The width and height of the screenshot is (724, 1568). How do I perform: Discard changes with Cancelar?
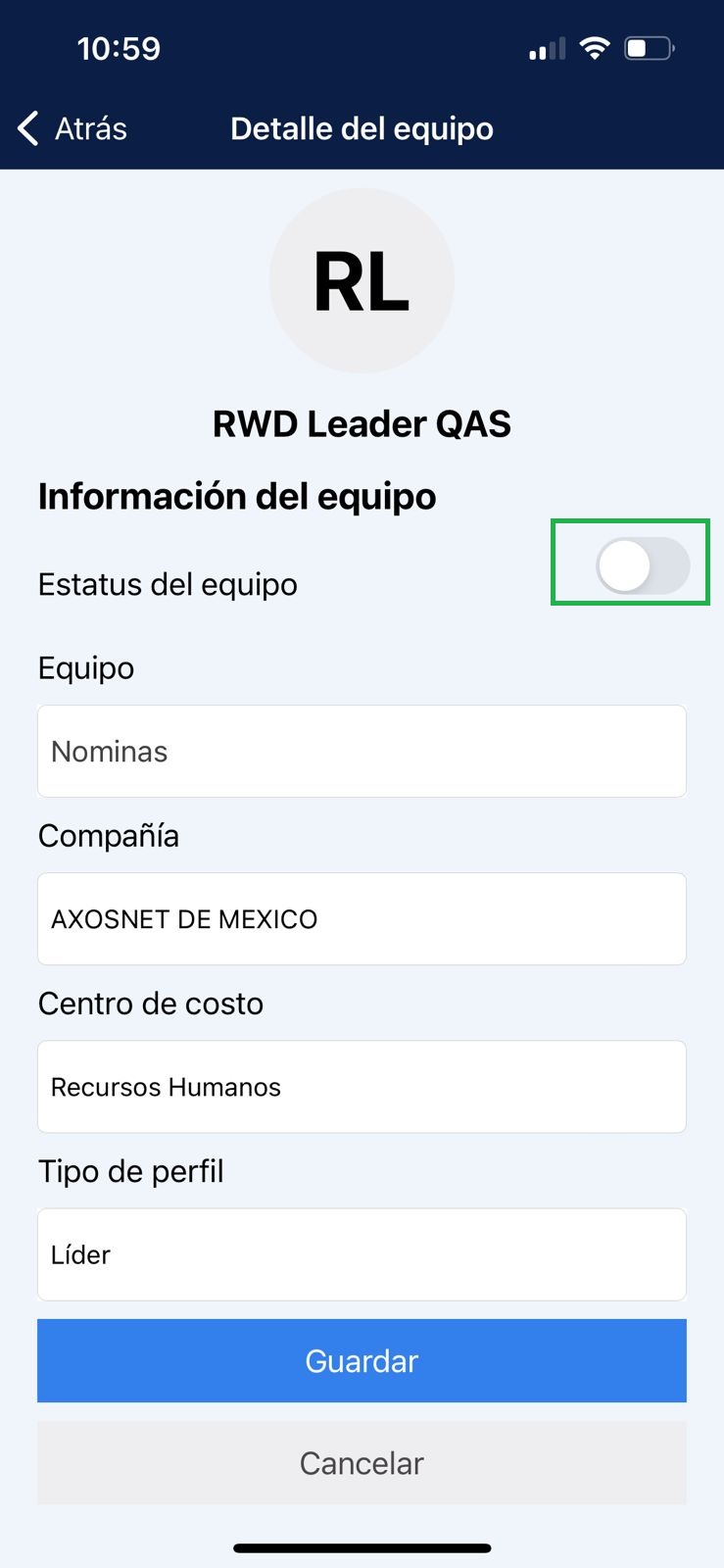click(362, 1463)
